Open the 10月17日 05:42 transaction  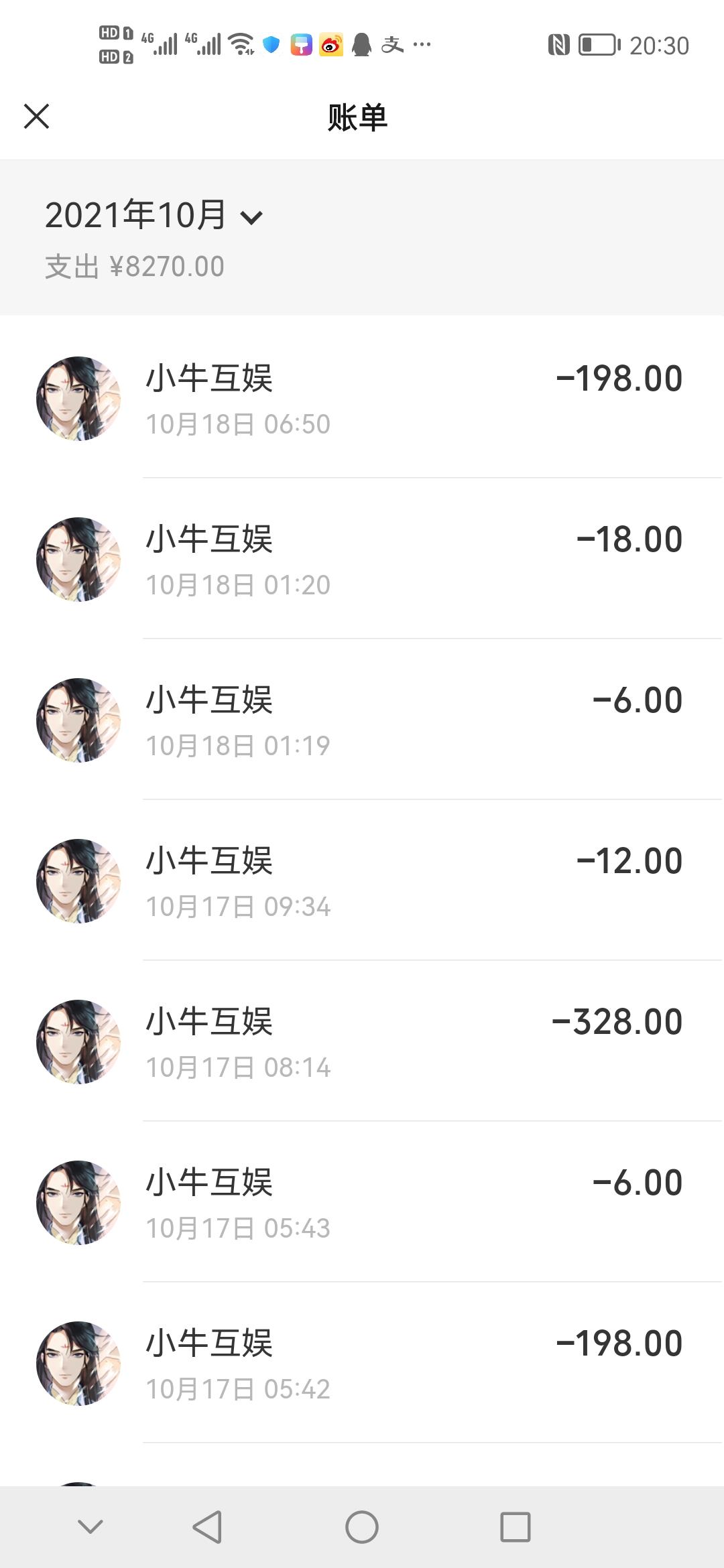click(x=362, y=1363)
